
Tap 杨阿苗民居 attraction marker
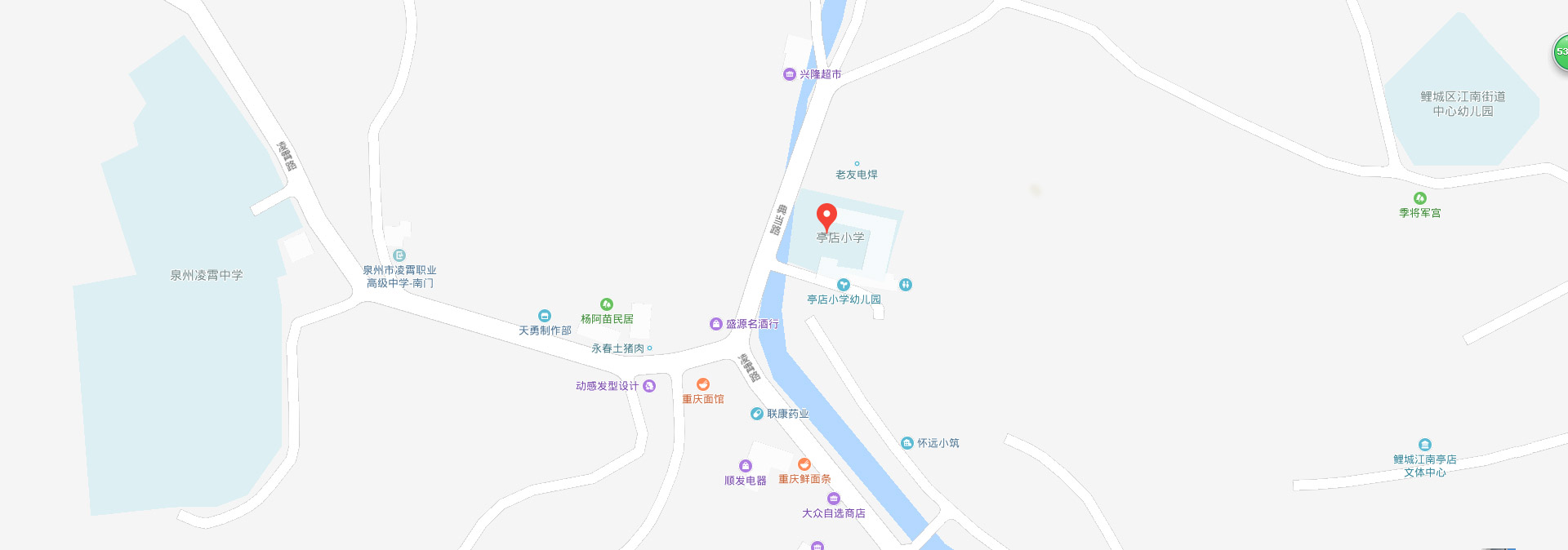click(x=607, y=304)
